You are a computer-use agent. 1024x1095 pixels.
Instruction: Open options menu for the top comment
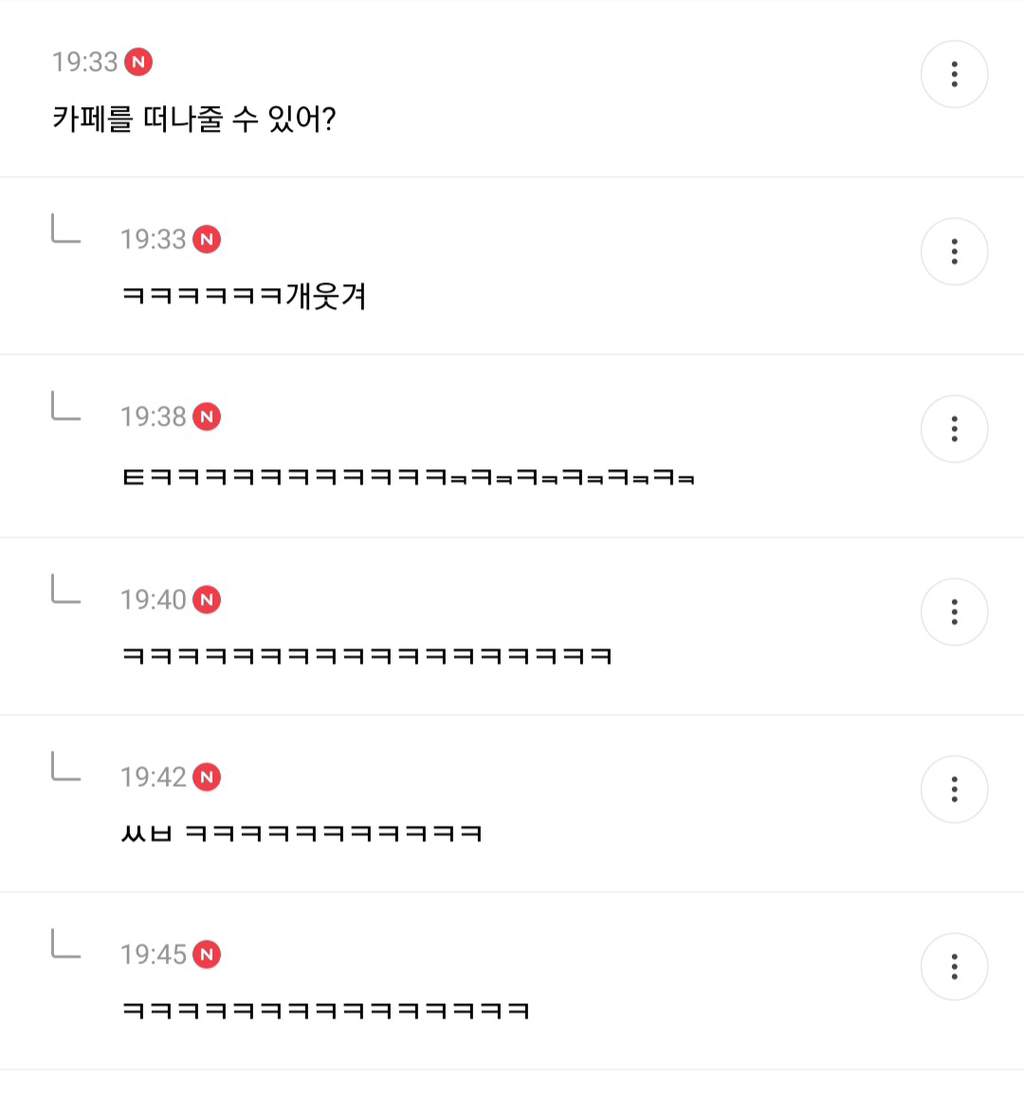[954, 74]
